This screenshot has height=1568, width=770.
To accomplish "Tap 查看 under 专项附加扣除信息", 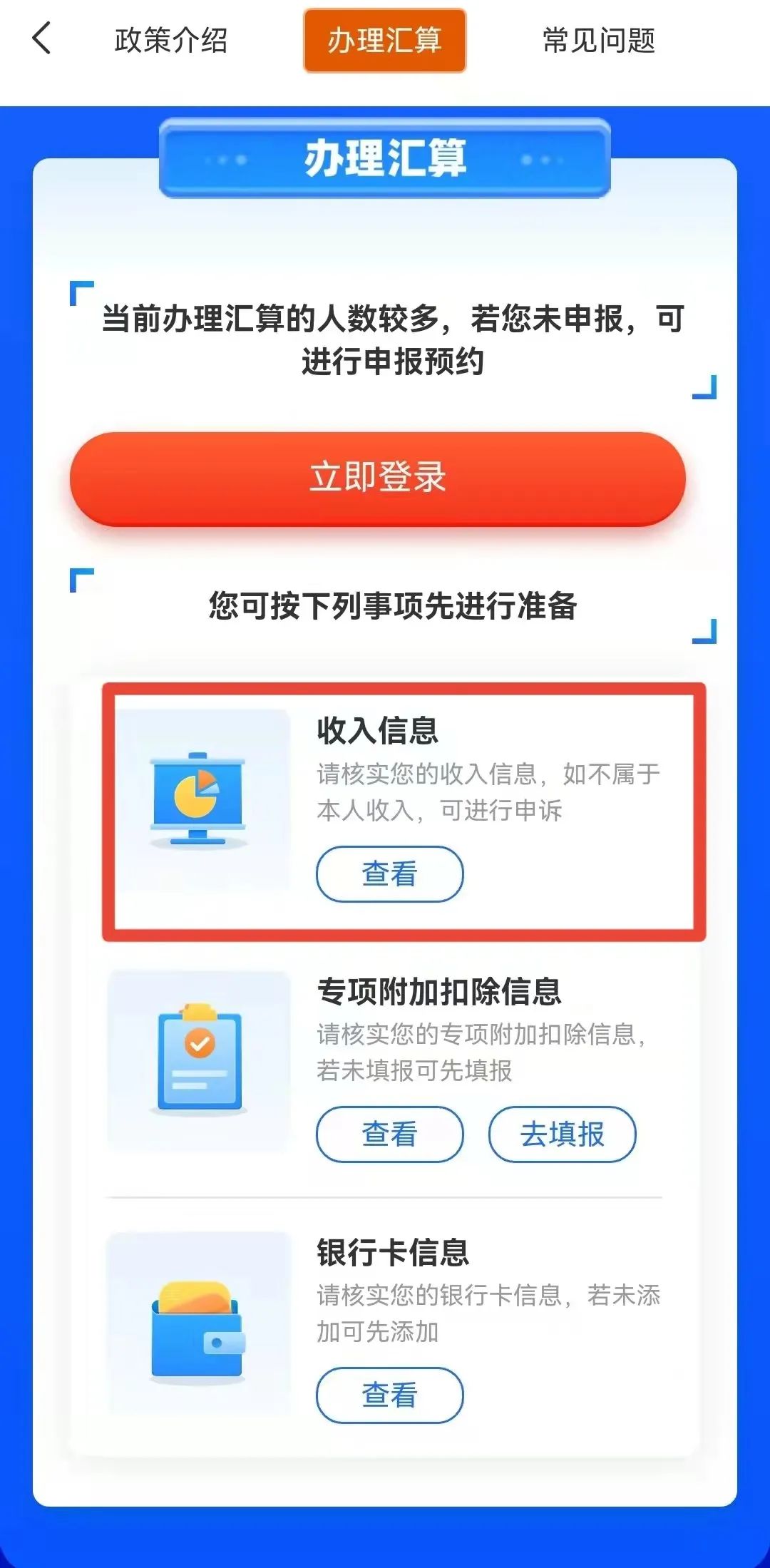I will coord(390,1134).
